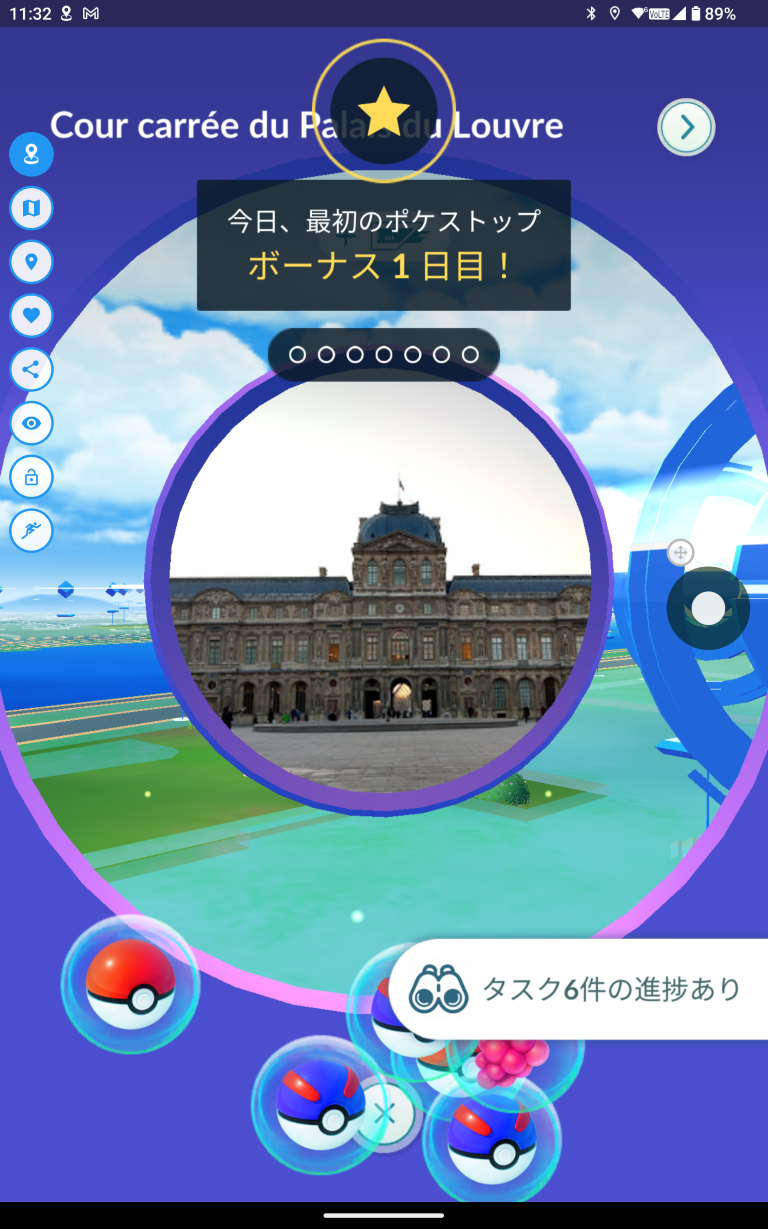The width and height of the screenshot is (768, 1229).
Task: Tap the location marker icon
Action: coord(31,262)
